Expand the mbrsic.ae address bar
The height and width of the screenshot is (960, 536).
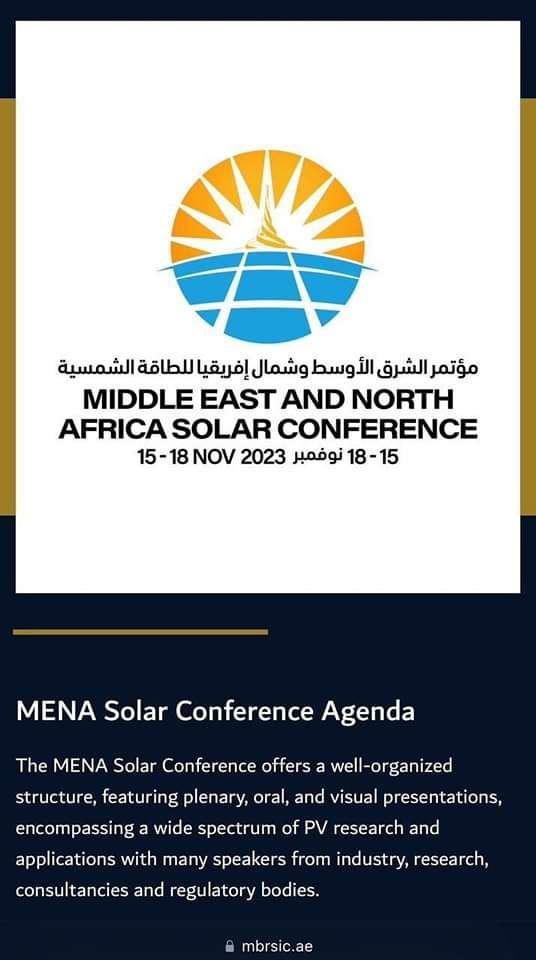268,946
